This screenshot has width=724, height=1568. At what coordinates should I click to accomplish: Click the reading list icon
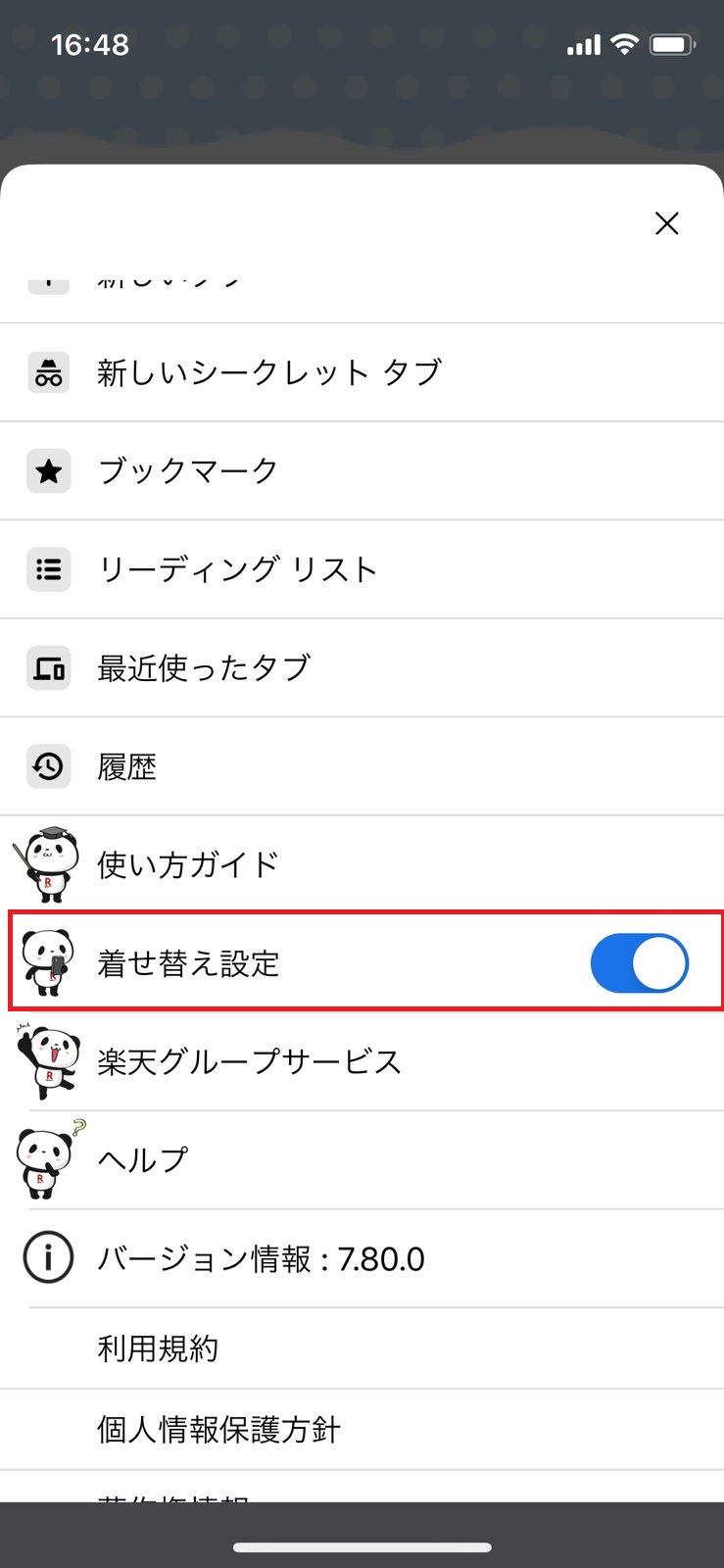point(48,569)
